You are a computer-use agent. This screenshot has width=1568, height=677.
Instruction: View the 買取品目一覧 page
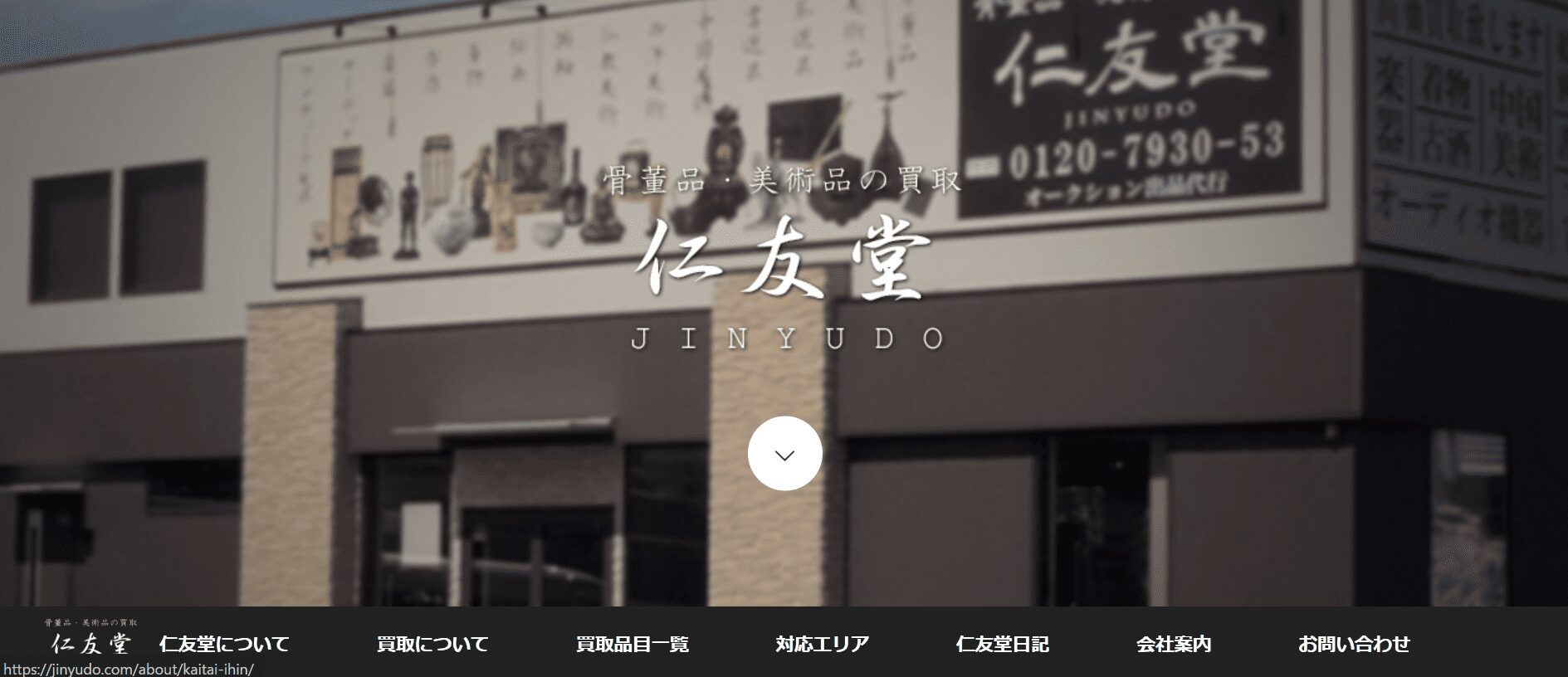[633, 644]
